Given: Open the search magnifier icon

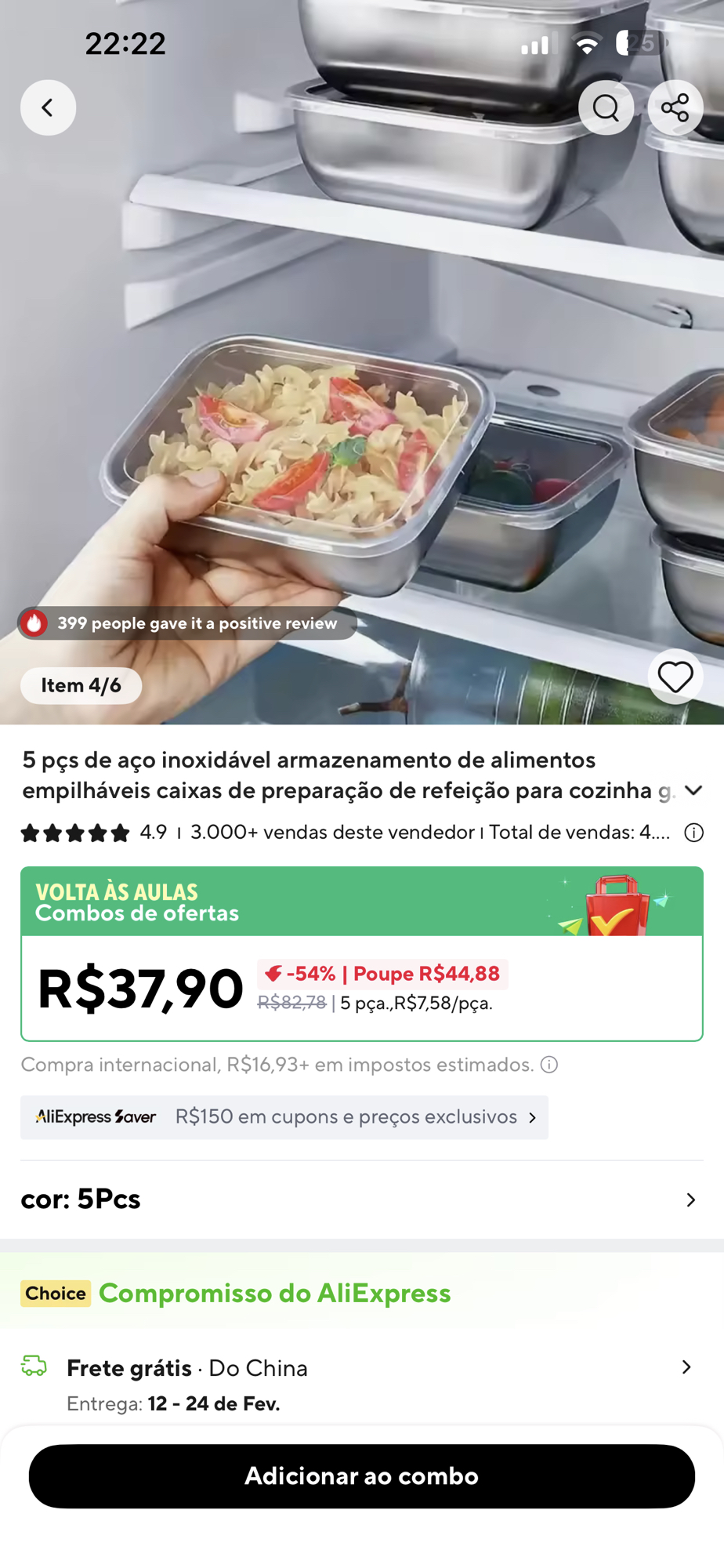Looking at the screenshot, I should [x=606, y=107].
